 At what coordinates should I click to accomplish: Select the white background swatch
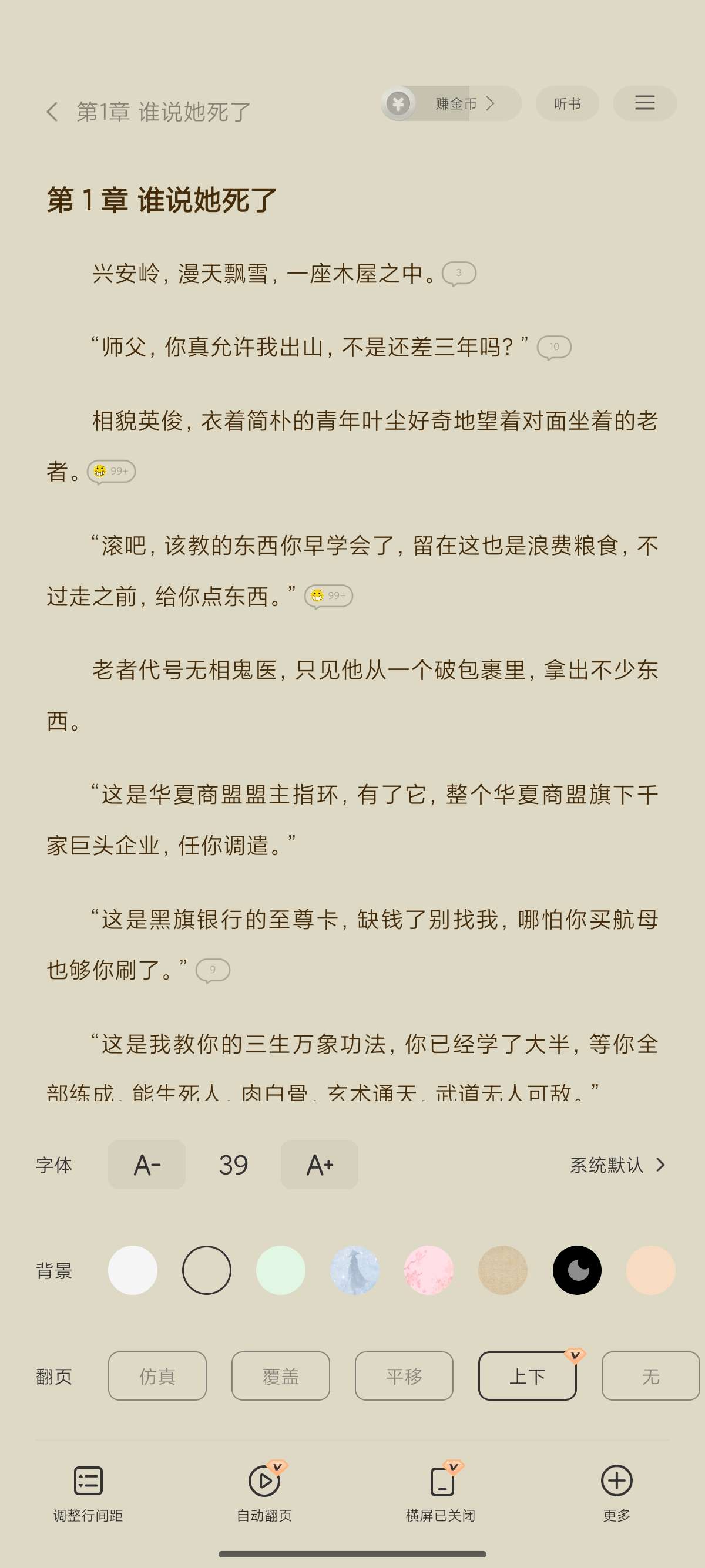click(133, 1270)
